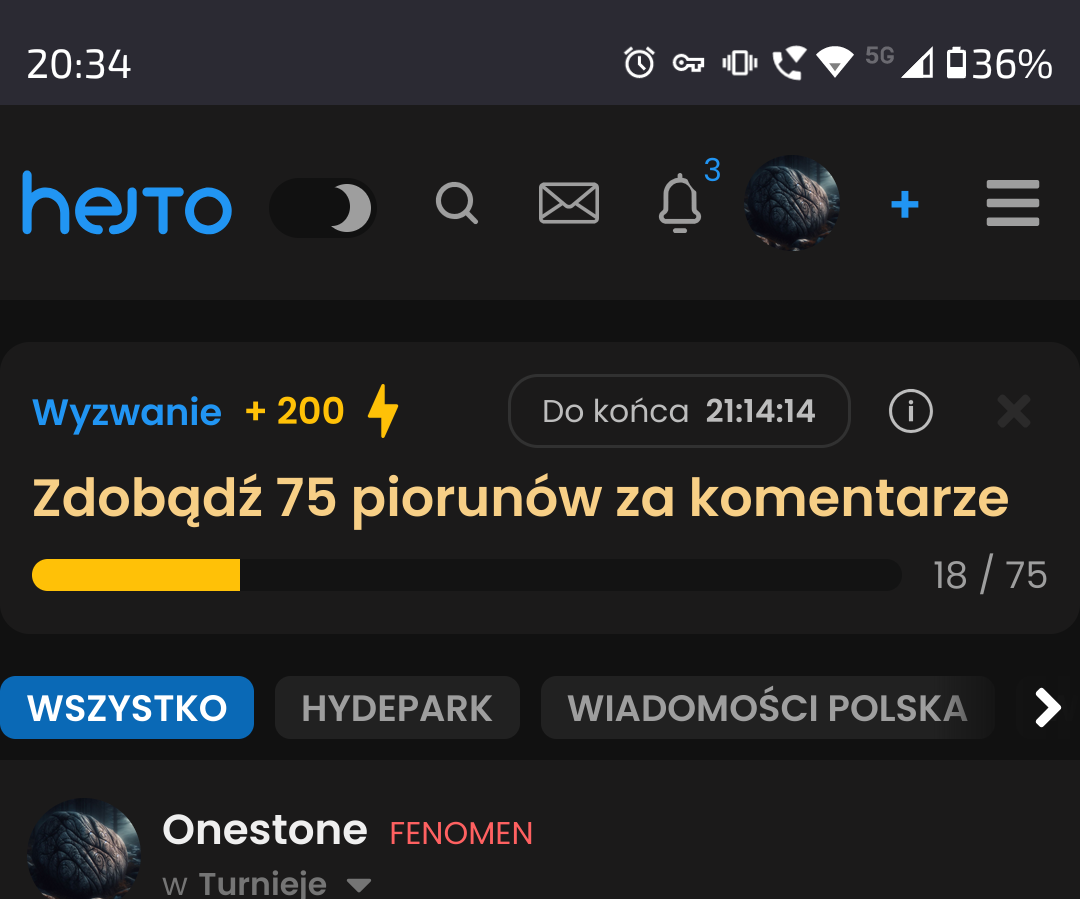Expand the dropdown next to Turnieje

(358, 885)
